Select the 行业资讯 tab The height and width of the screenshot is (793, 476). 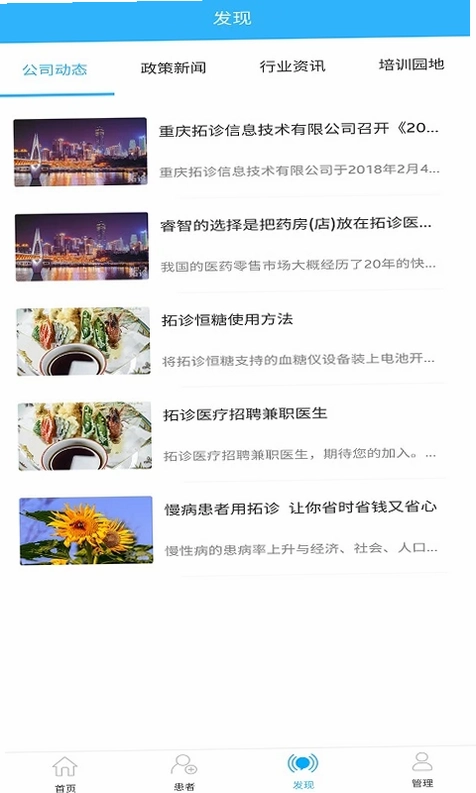pos(292,66)
